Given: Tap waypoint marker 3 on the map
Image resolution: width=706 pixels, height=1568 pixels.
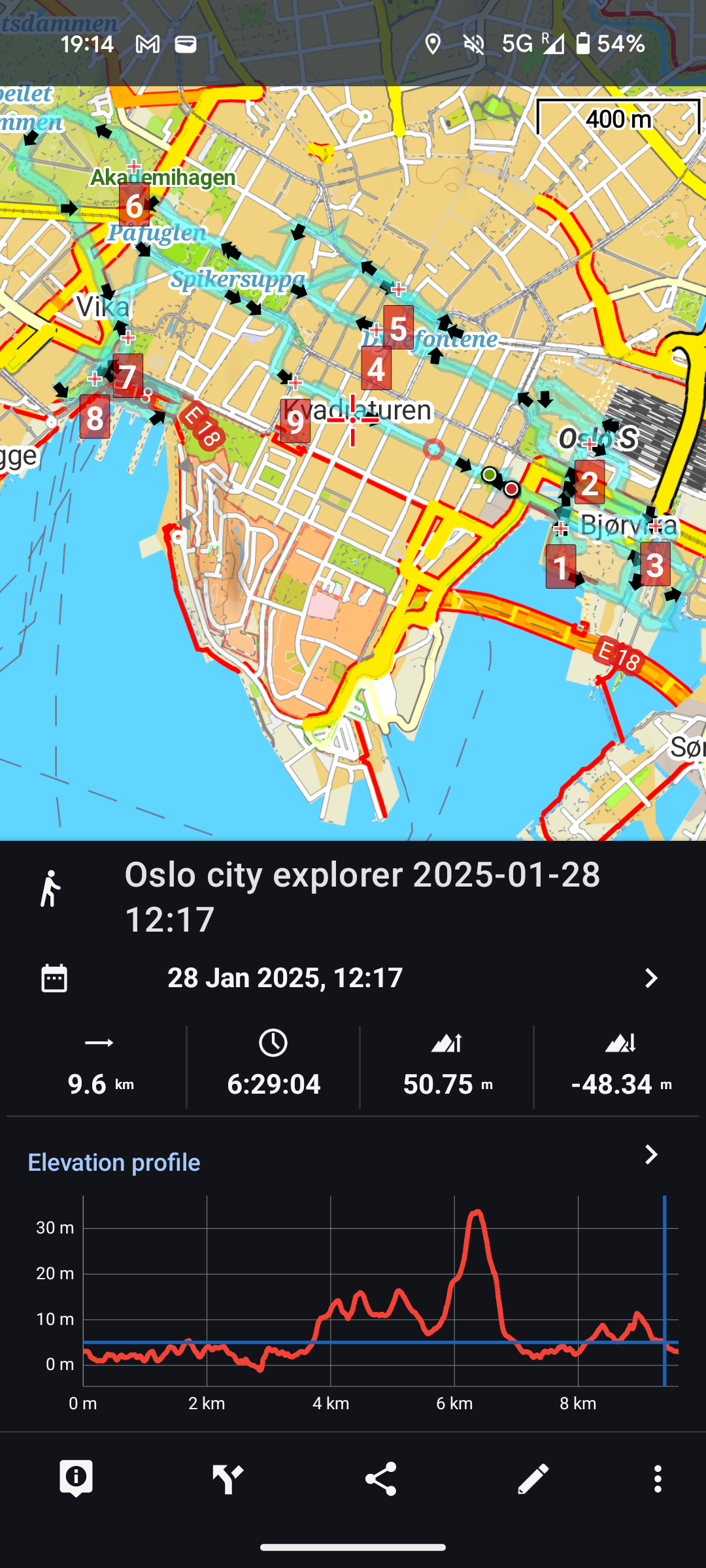Looking at the screenshot, I should pyautogui.click(x=655, y=564).
